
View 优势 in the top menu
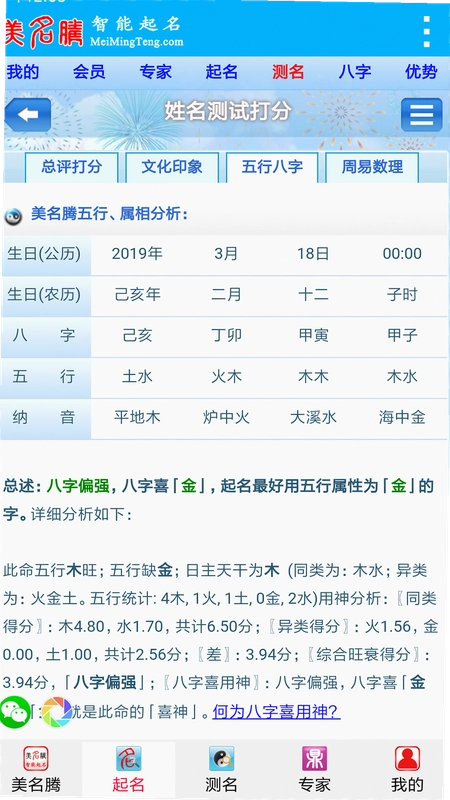click(x=421, y=72)
